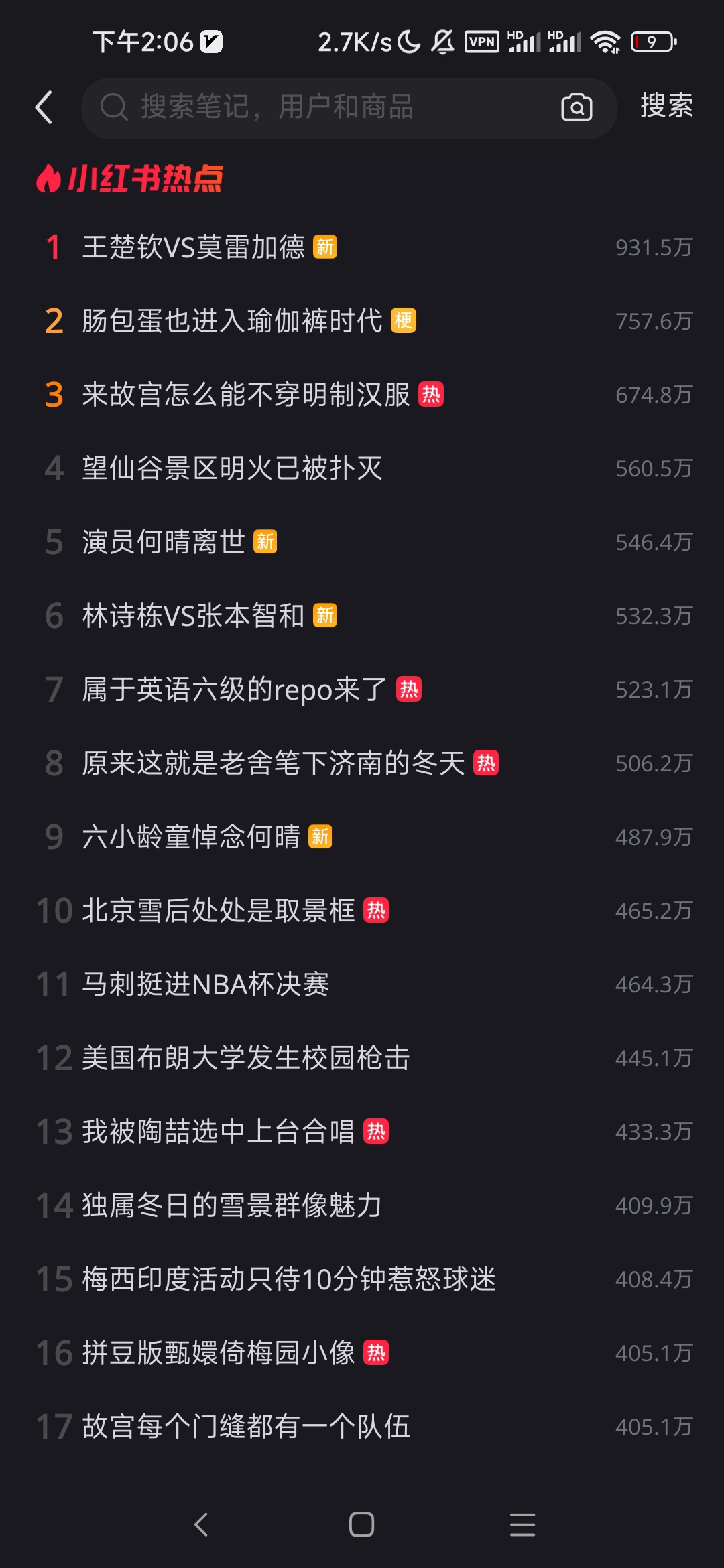Open topic 来故宫怎么能不穿明制汉服
Screen dimensions: 724x1568
(245, 395)
